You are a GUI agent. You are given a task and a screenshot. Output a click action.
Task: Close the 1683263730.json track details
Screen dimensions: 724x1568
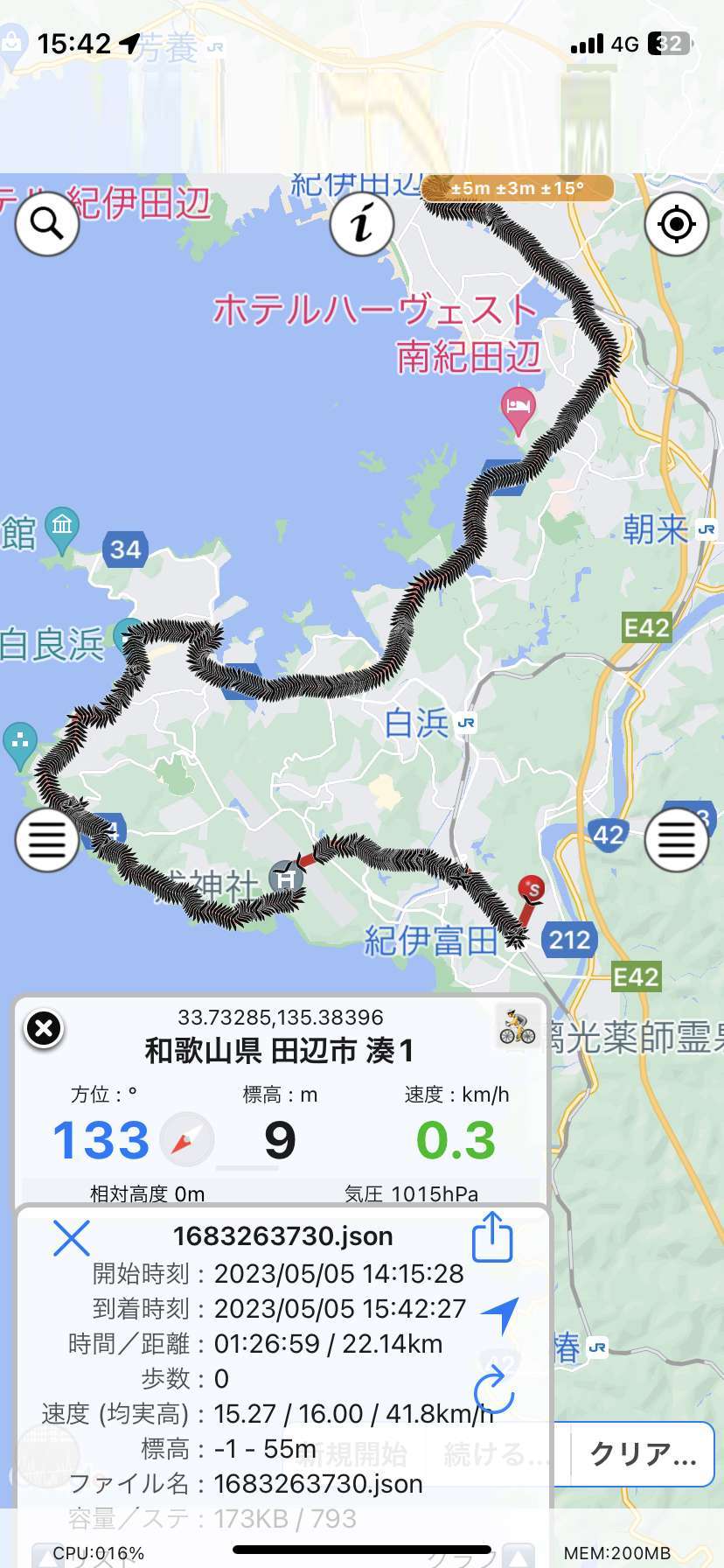[72, 1238]
